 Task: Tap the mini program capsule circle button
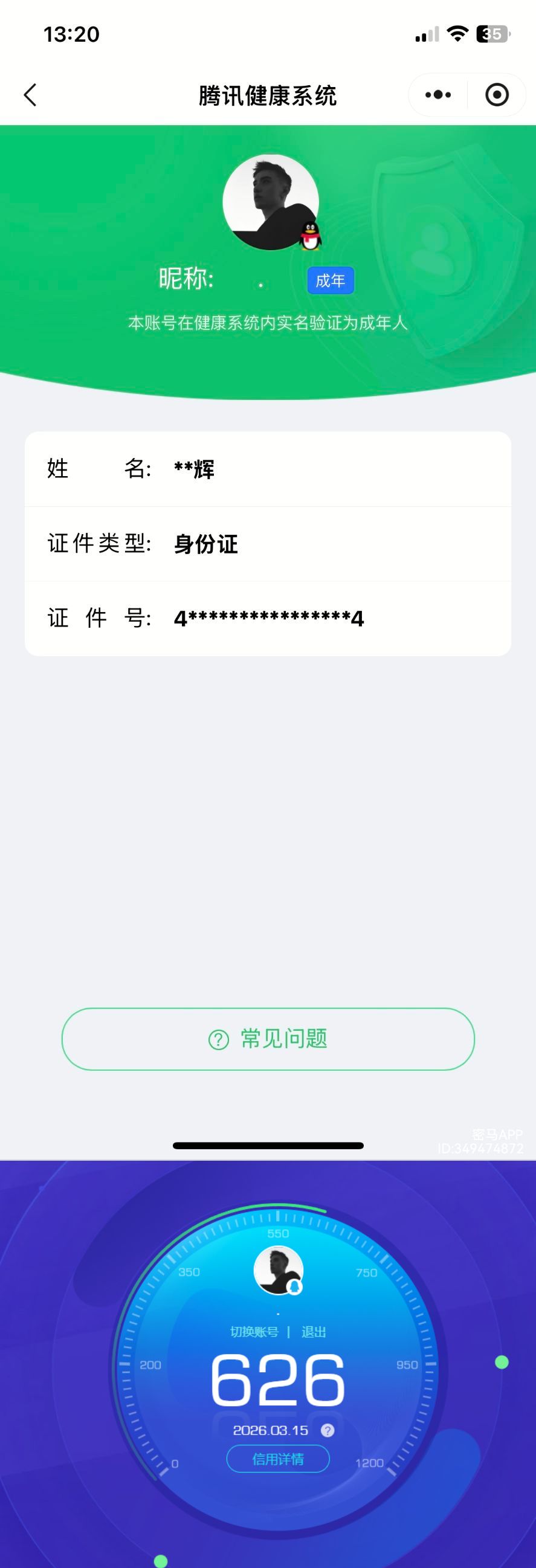click(x=497, y=95)
